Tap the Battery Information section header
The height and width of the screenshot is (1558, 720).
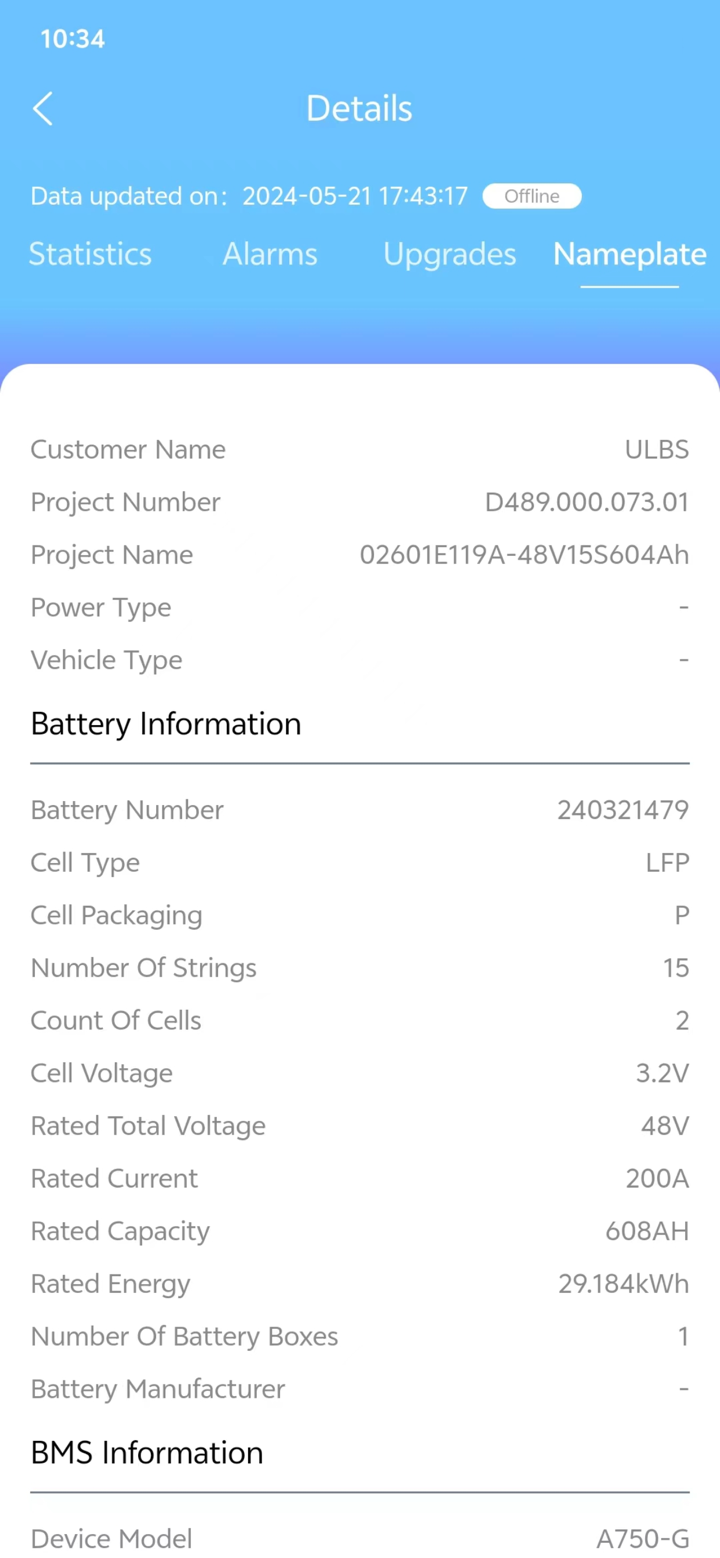[x=165, y=724]
